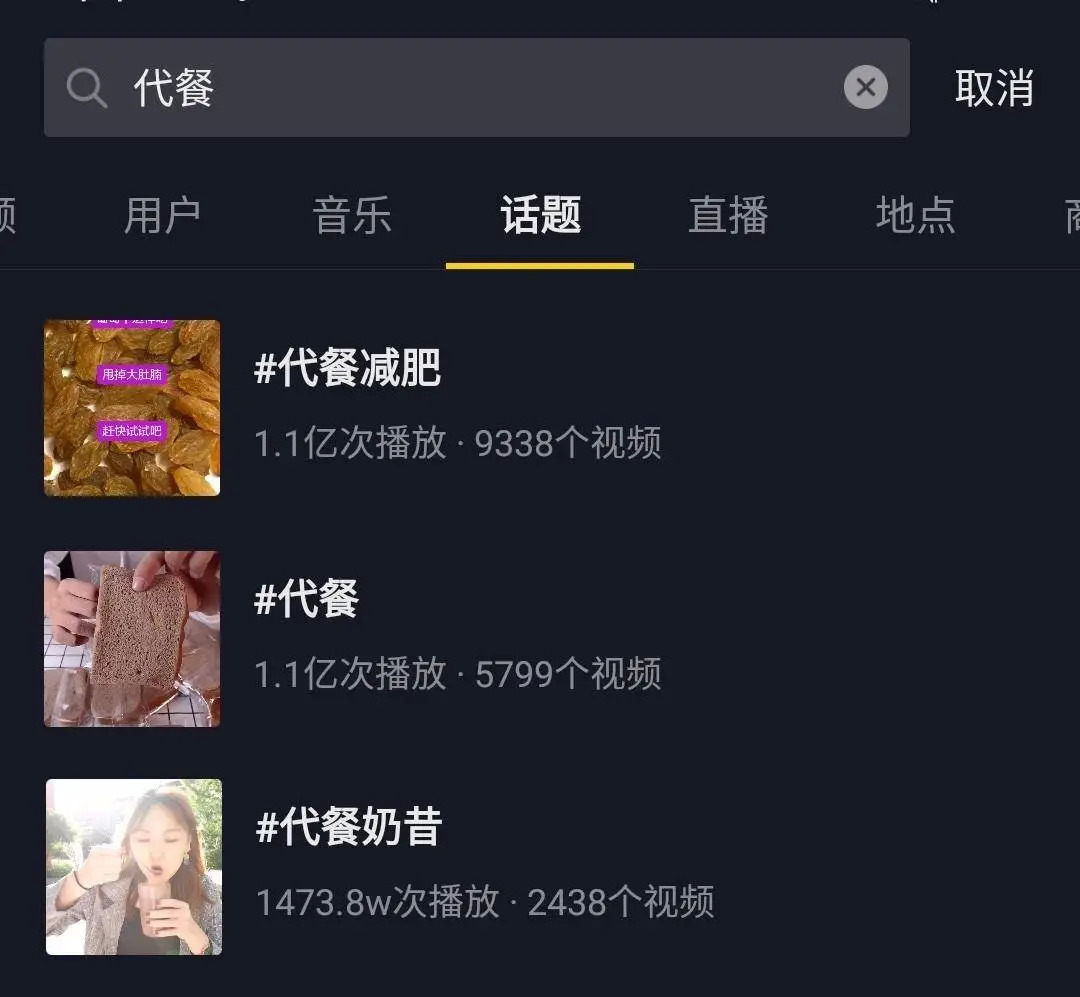Screen dimensions: 1080x997
Task: Clear the search text with the X icon
Action: pyautogui.click(x=865, y=88)
